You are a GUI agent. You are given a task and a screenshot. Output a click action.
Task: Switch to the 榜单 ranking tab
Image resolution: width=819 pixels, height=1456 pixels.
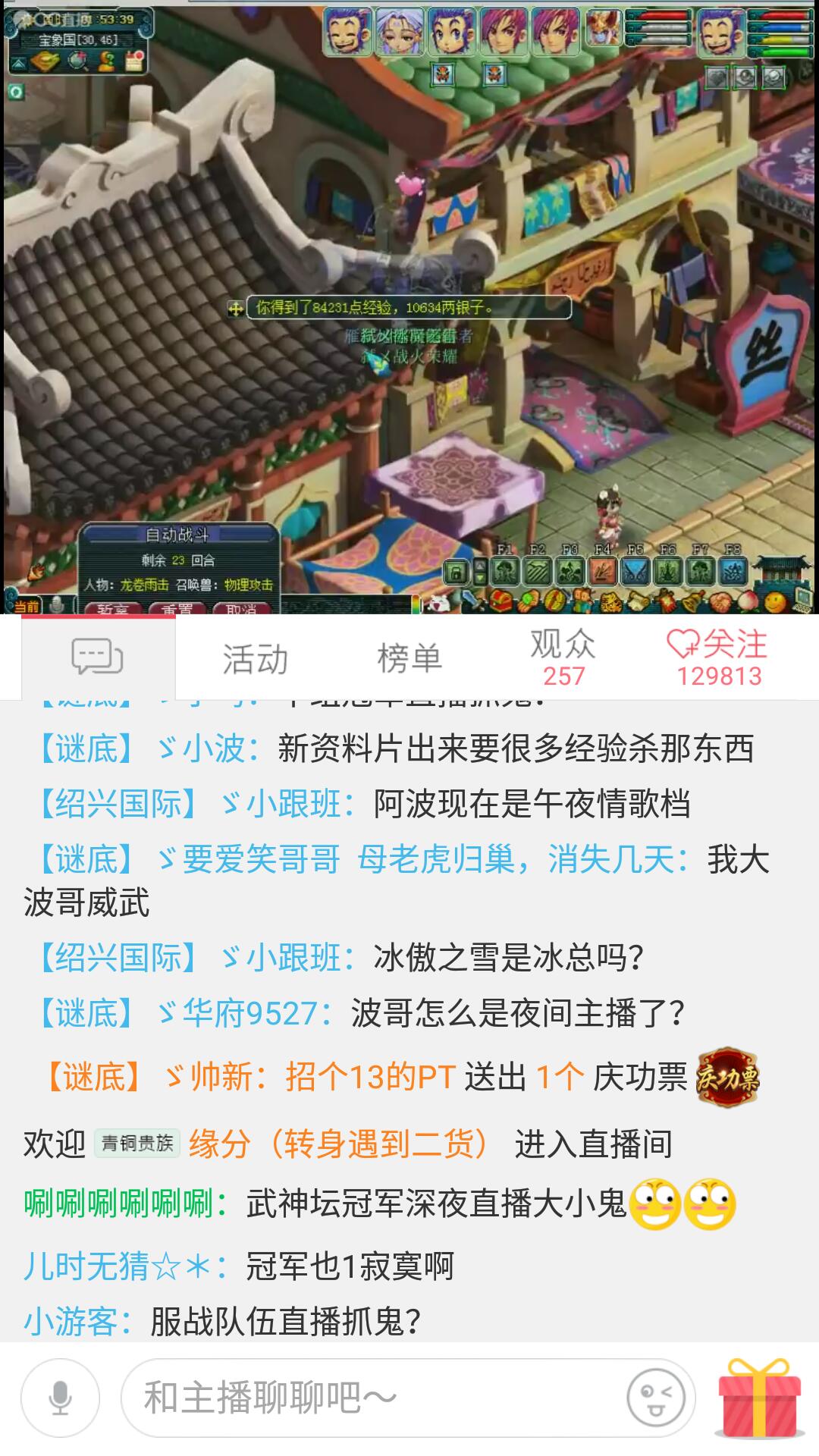click(409, 659)
